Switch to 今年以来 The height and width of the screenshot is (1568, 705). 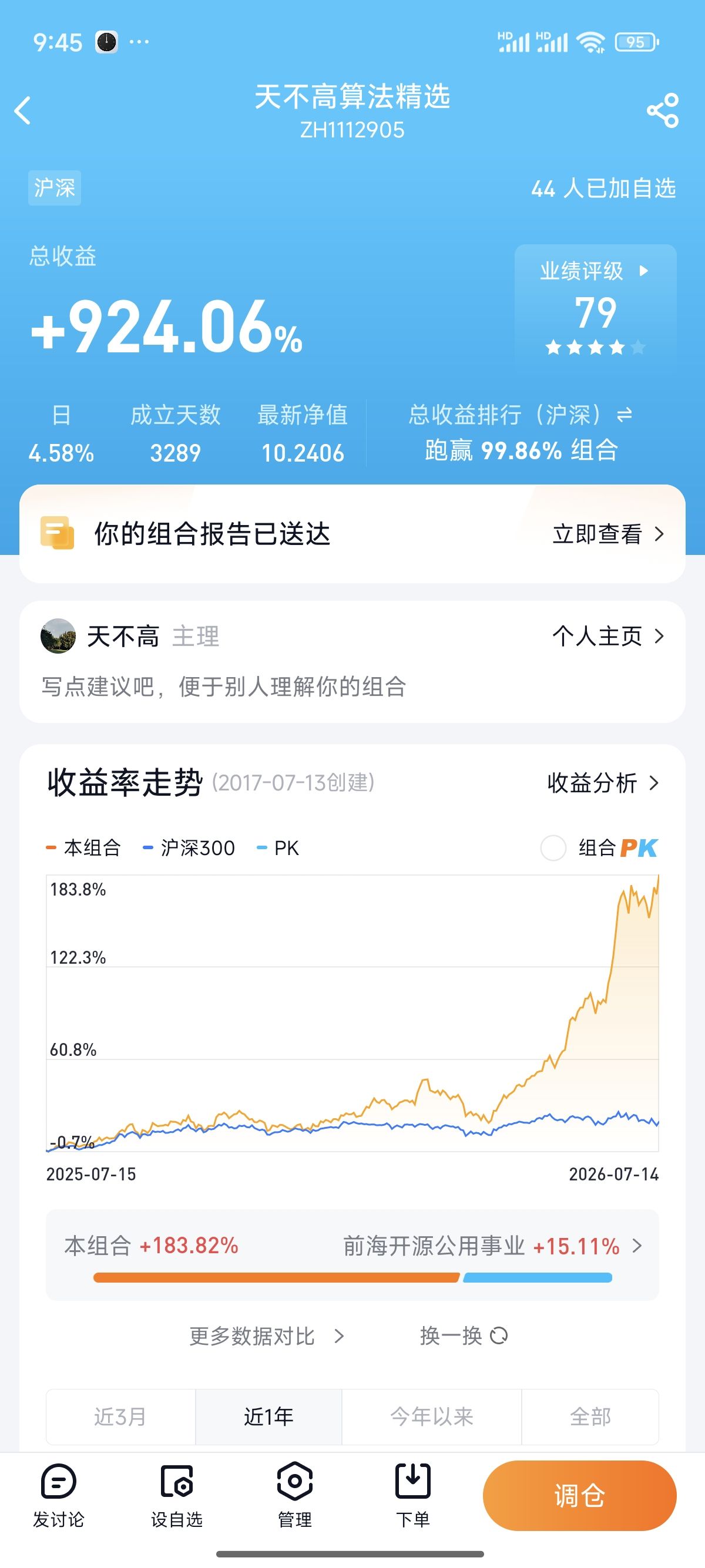[x=432, y=1417]
